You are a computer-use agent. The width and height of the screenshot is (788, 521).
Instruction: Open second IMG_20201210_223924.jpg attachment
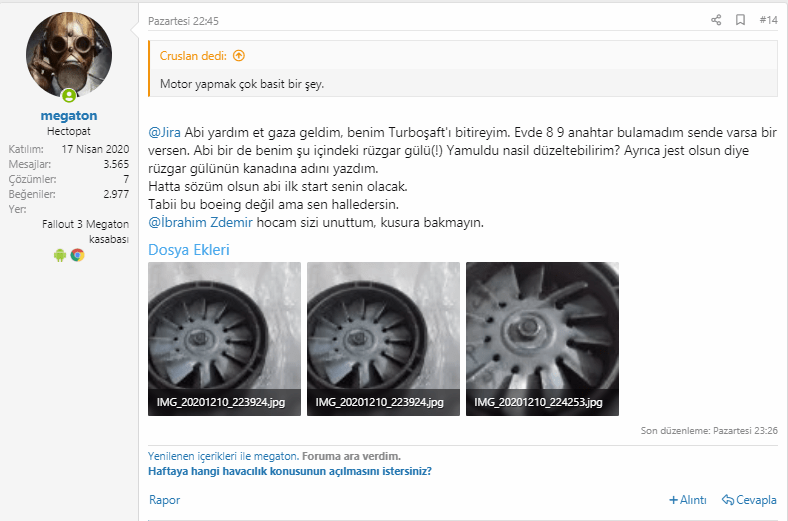[383, 339]
